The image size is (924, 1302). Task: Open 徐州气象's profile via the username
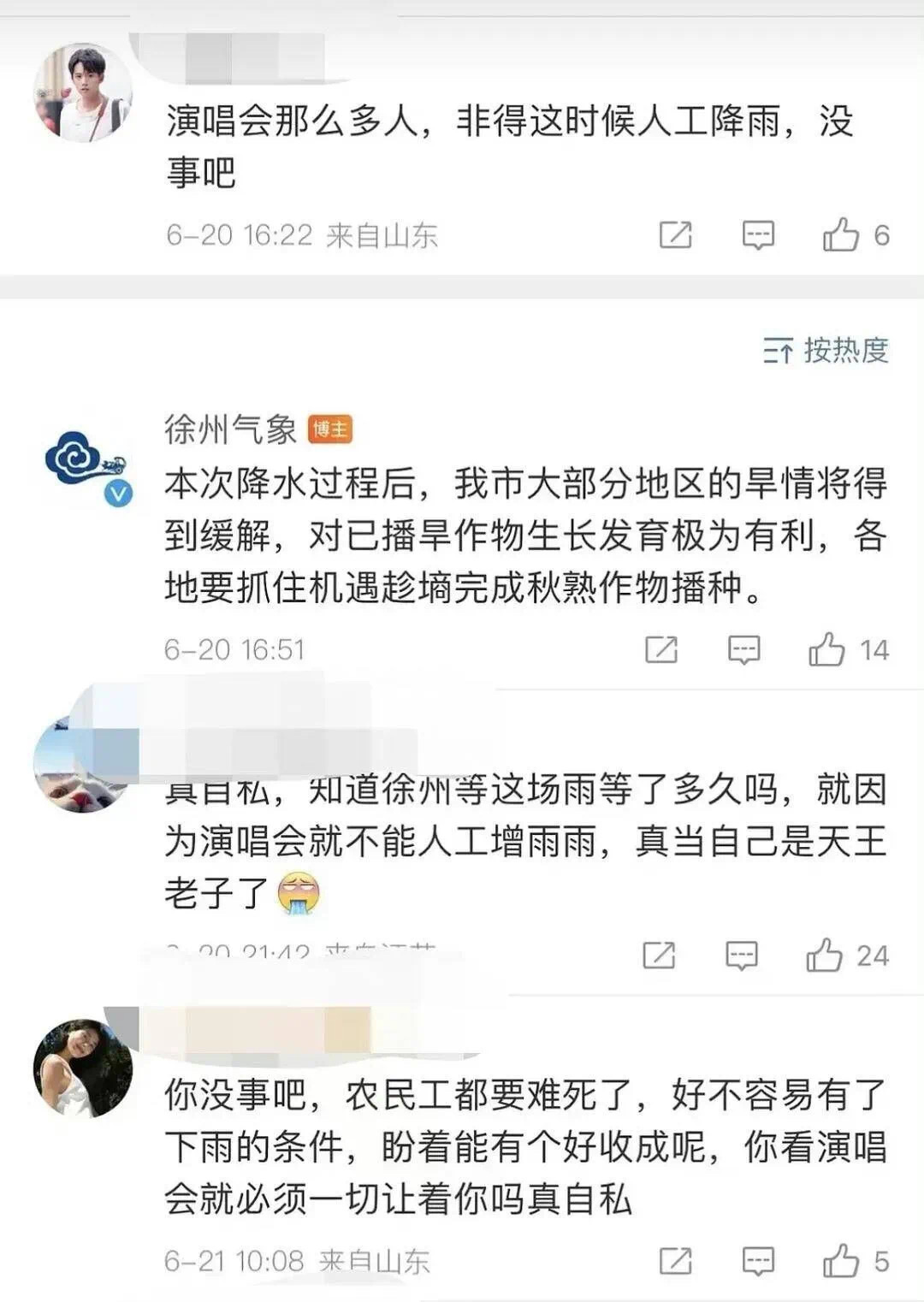point(229,433)
